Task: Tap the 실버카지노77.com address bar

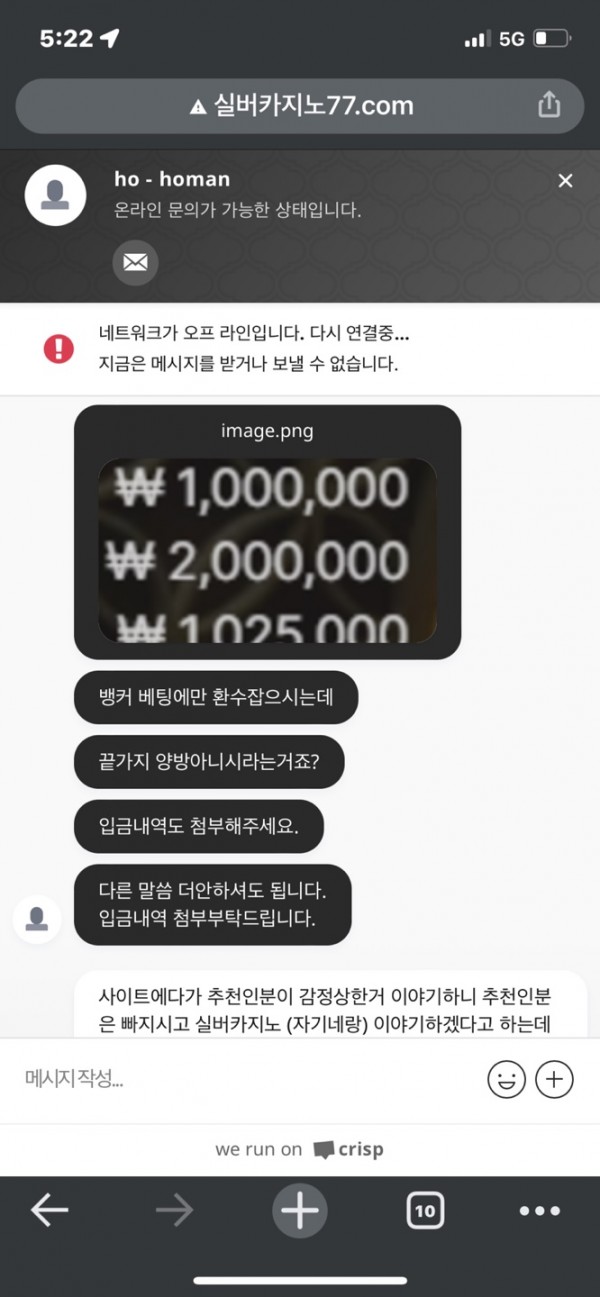Action: pyautogui.click(x=300, y=105)
